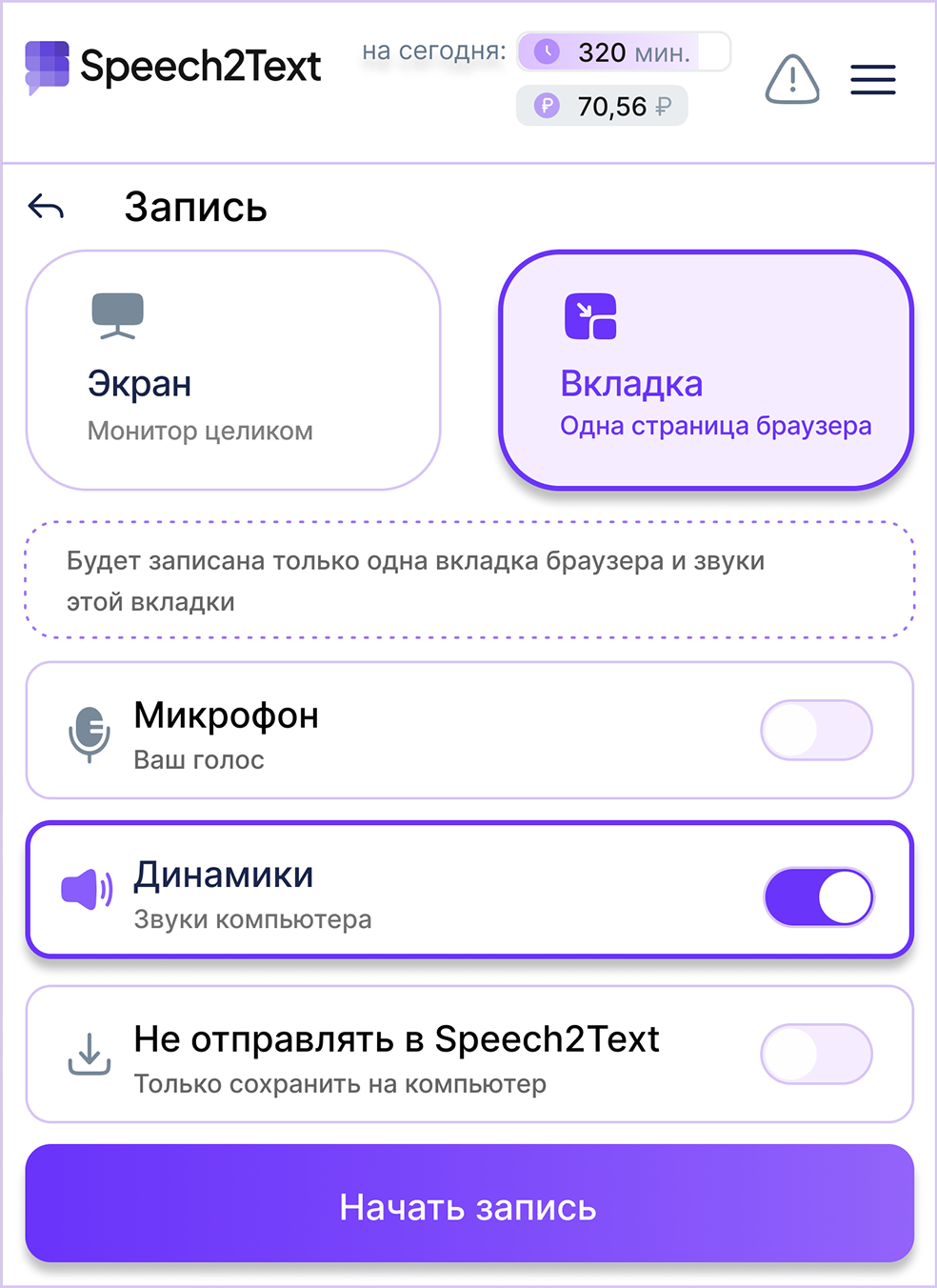Enable the Микрофон toggle
The height and width of the screenshot is (1288, 937).
point(816,731)
